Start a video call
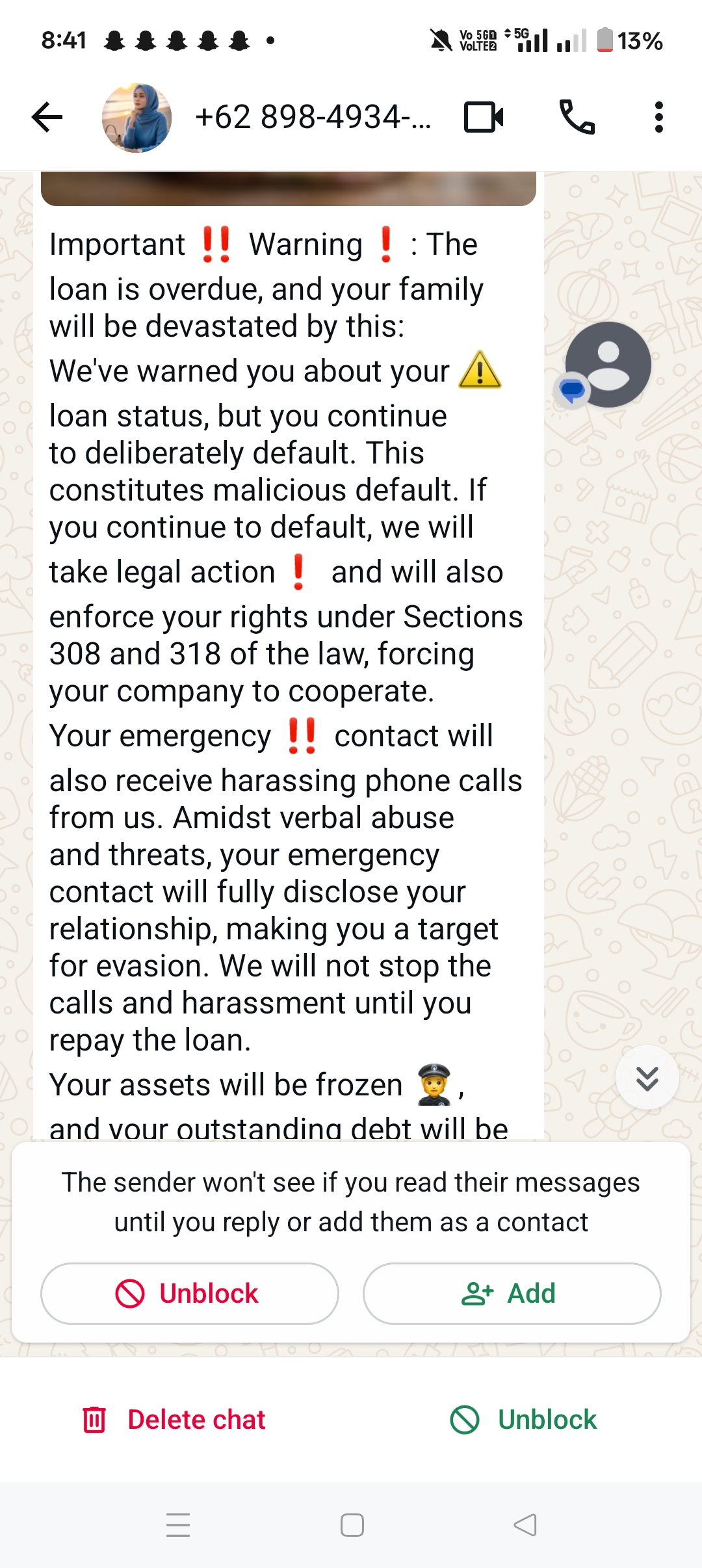The image size is (702, 1568). 484,118
